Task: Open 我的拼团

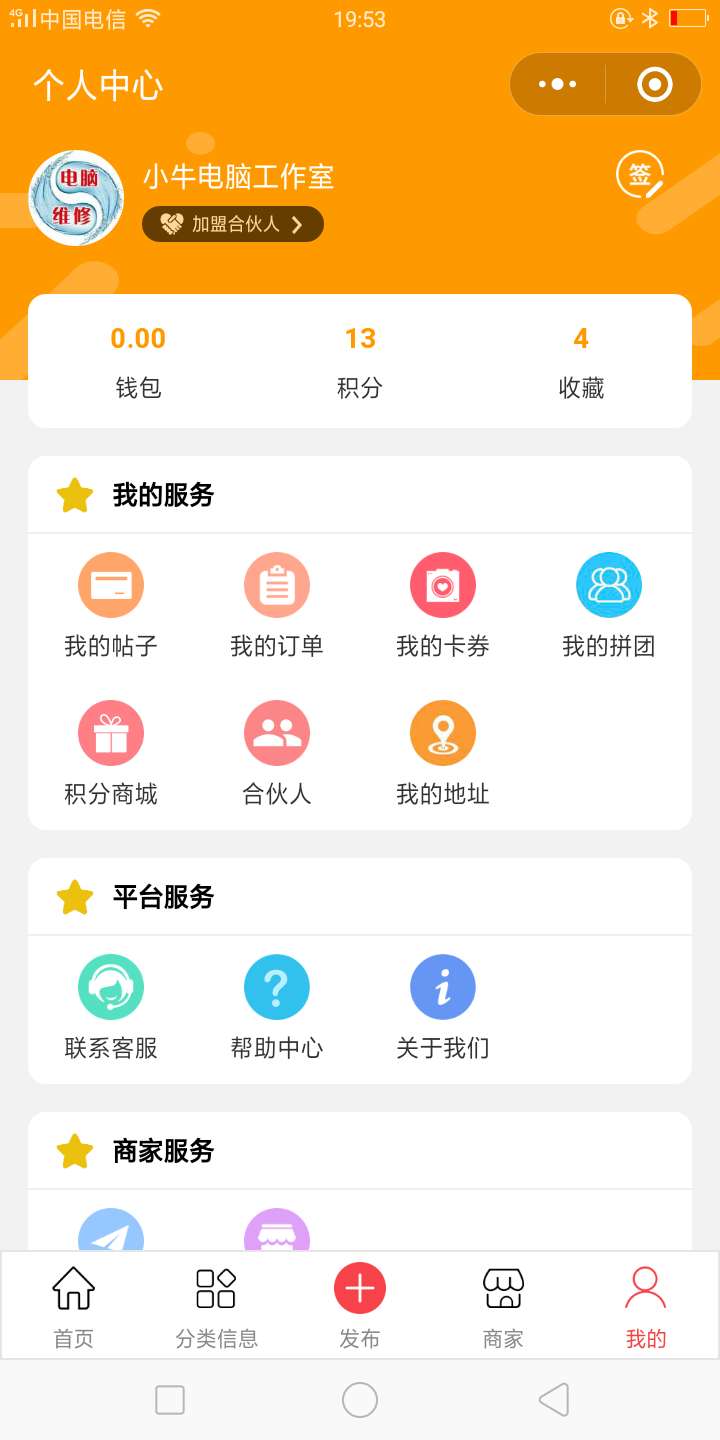Action: click(x=609, y=605)
